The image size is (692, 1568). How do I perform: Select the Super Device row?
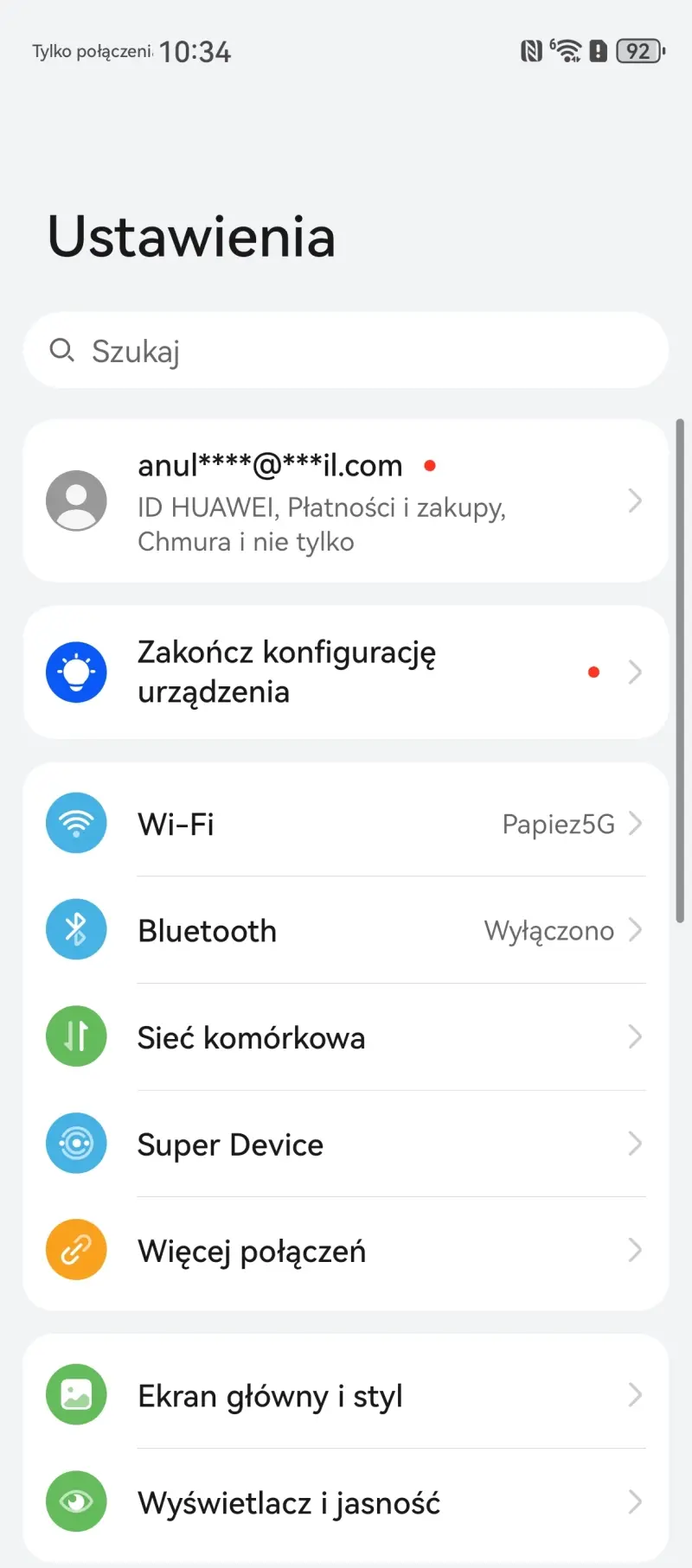(346, 1144)
